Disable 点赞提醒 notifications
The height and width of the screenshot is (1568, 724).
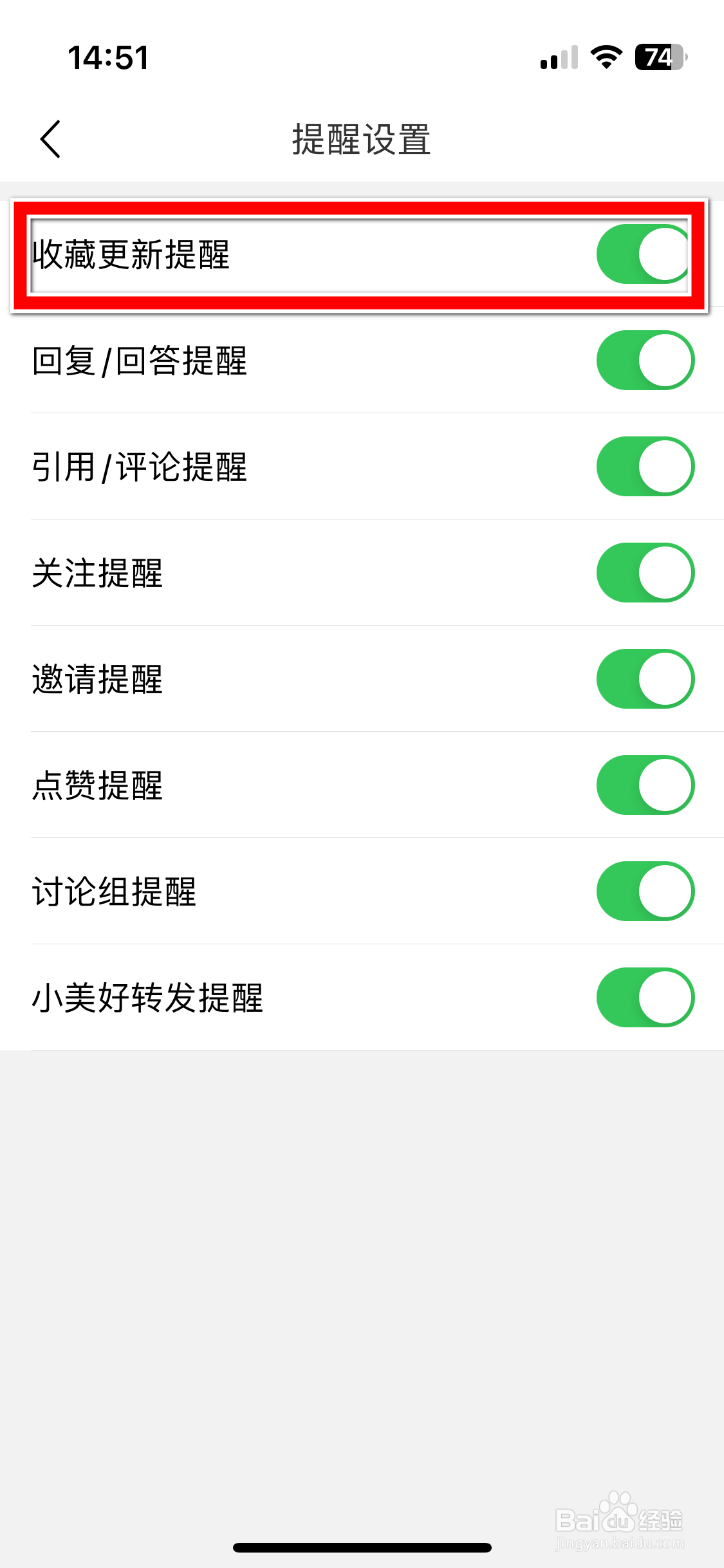pos(645,785)
